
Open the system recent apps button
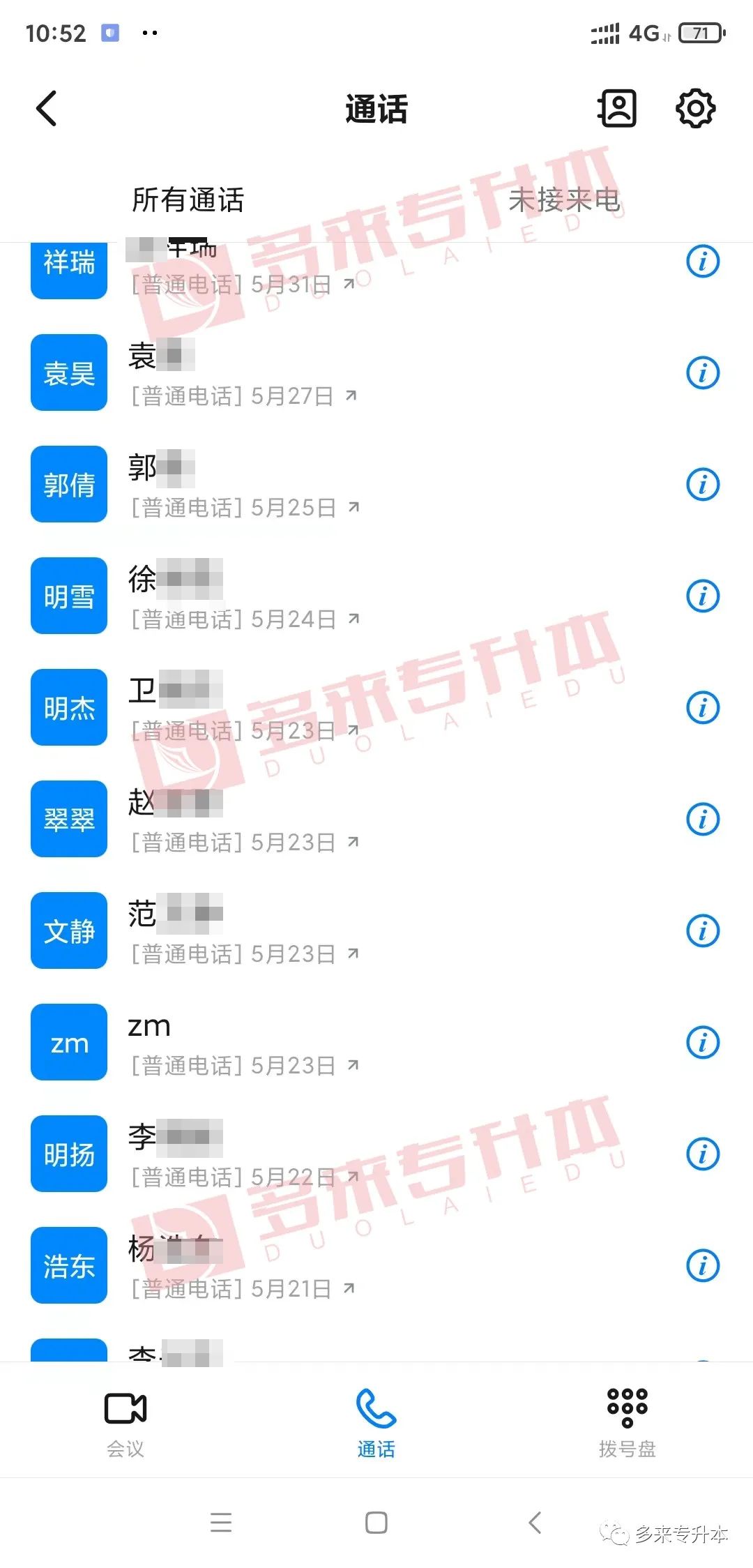pyautogui.click(x=221, y=1522)
